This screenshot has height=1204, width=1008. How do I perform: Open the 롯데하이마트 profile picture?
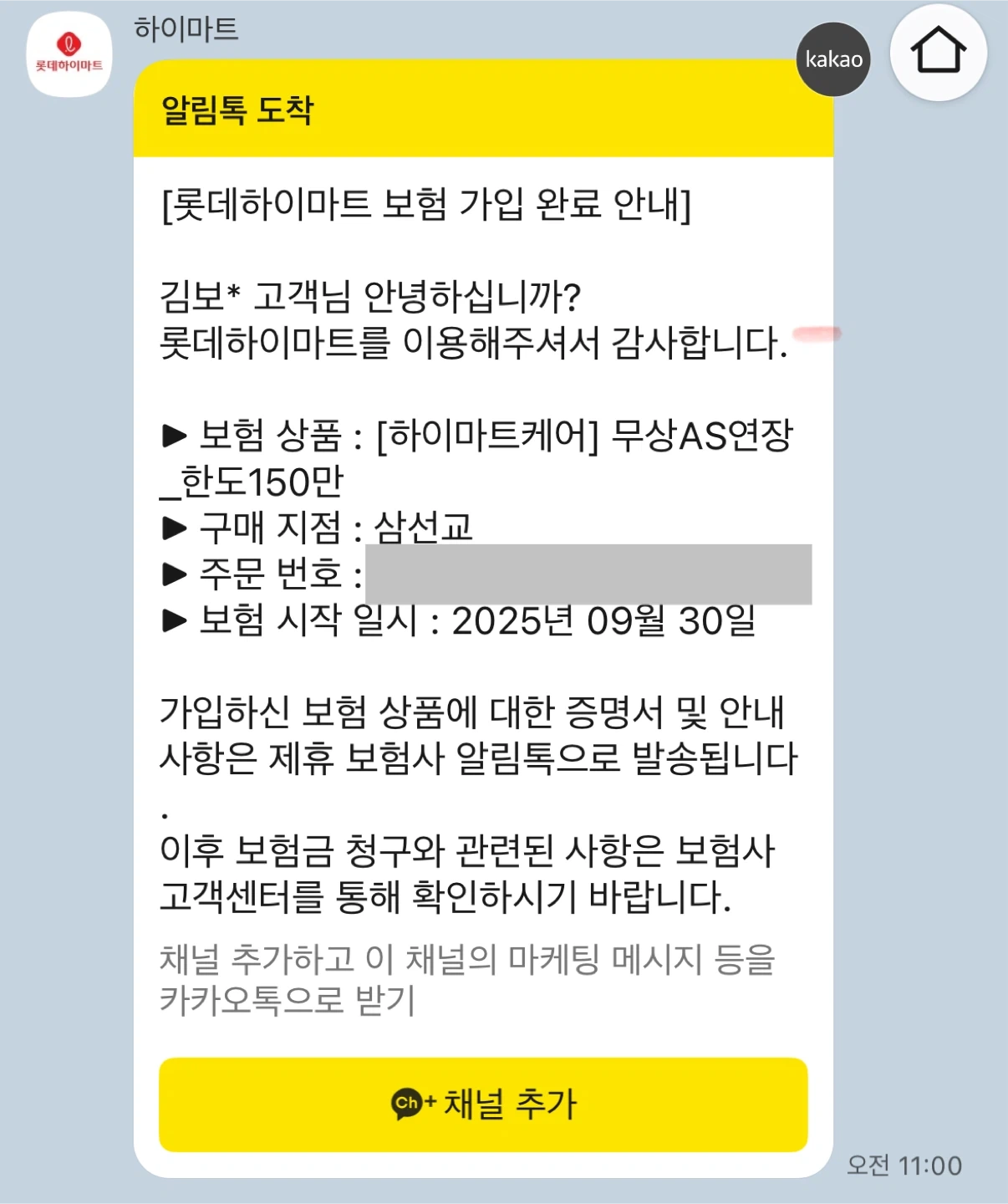coord(69,54)
